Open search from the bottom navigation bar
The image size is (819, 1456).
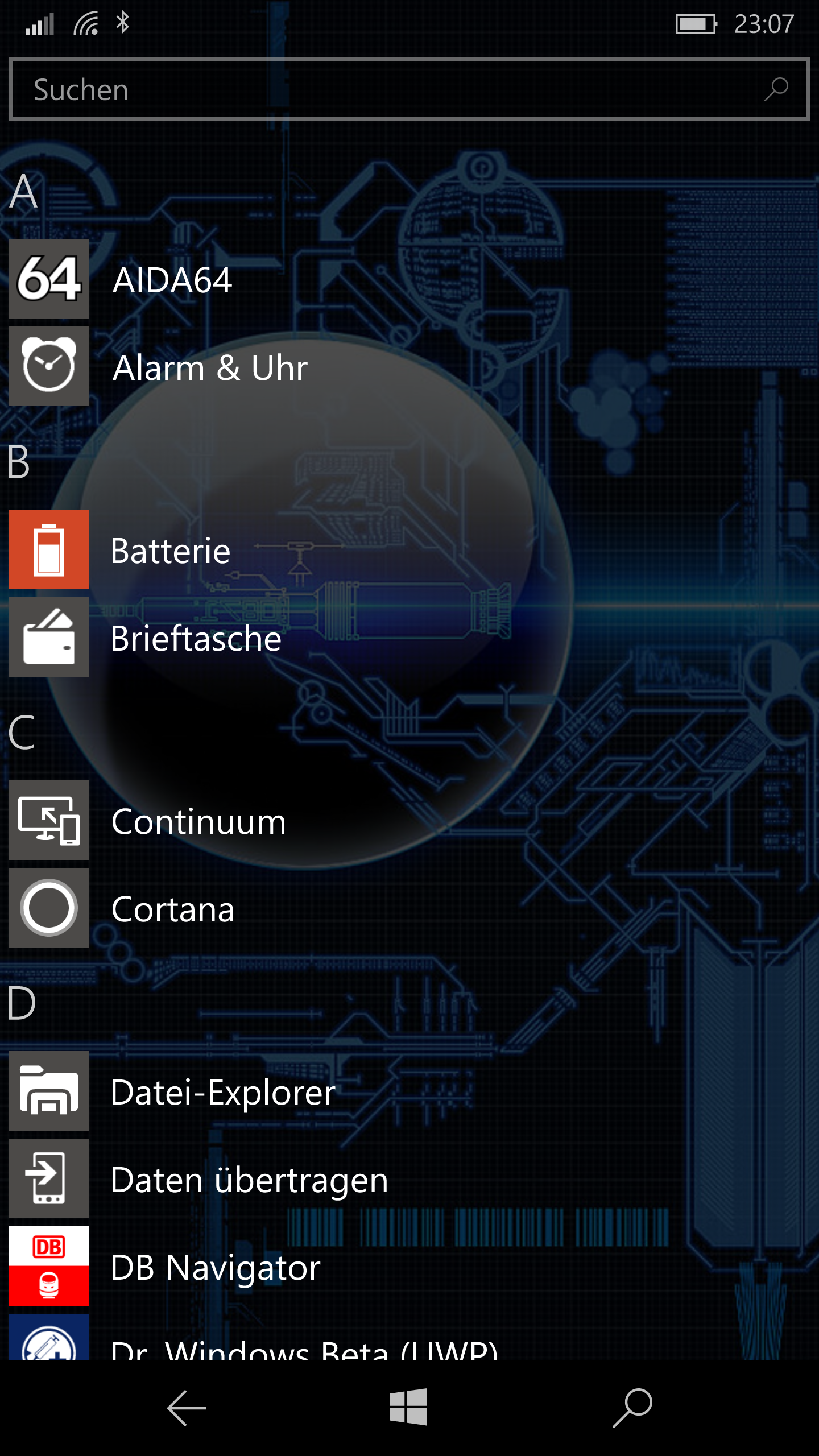coord(632,1408)
